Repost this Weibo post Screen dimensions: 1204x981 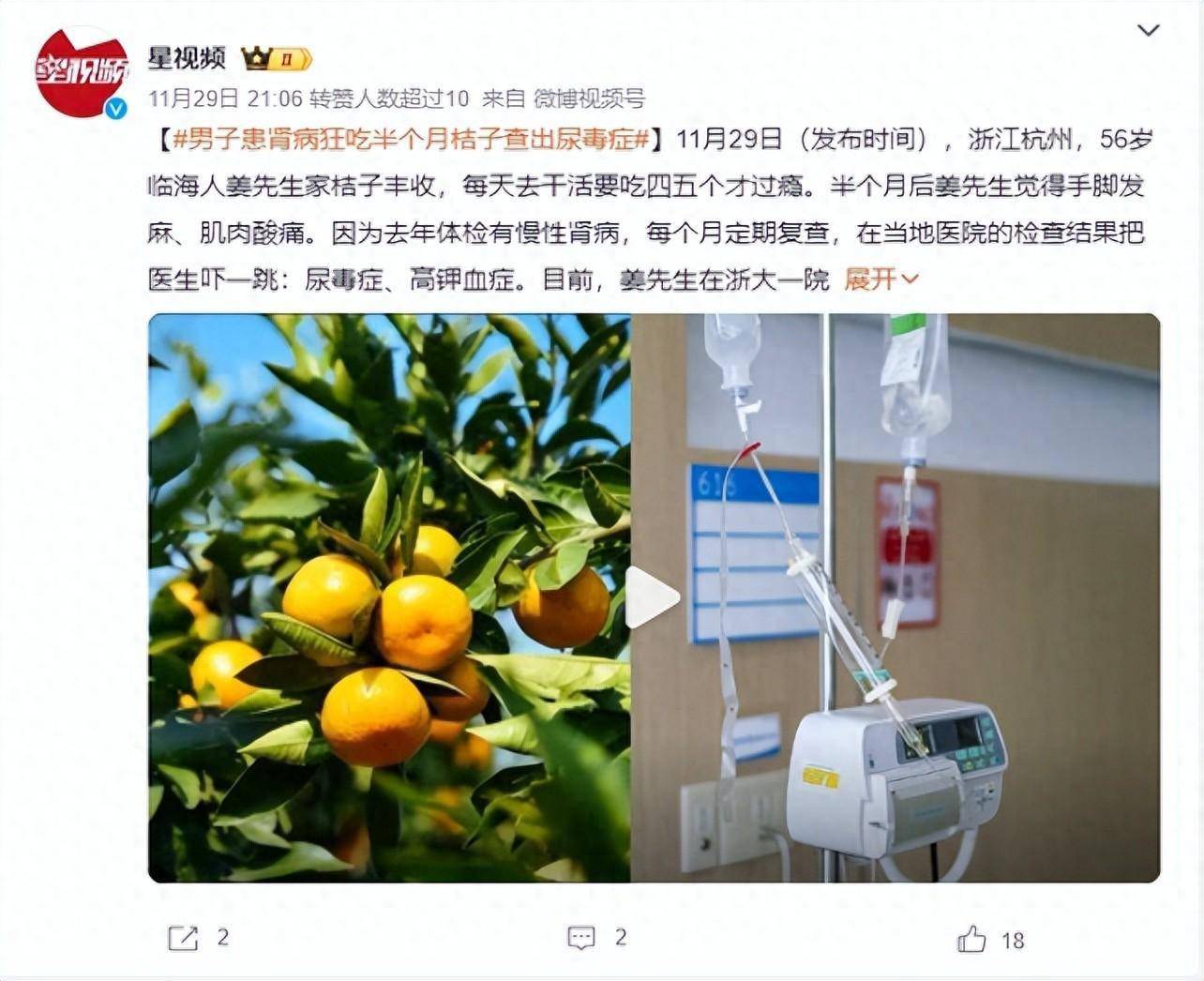point(184,938)
